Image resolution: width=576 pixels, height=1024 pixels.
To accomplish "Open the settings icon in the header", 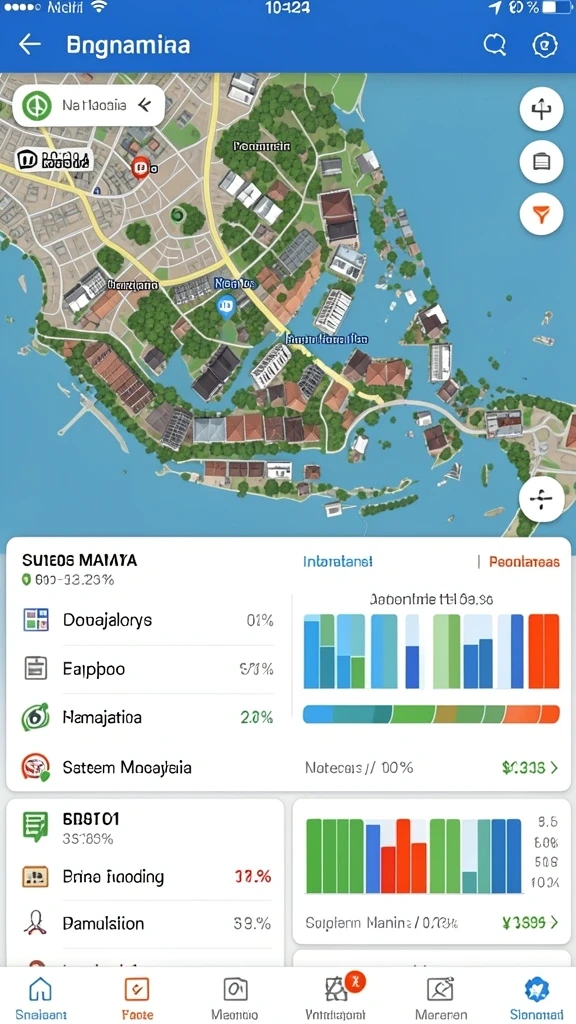I will pos(544,44).
